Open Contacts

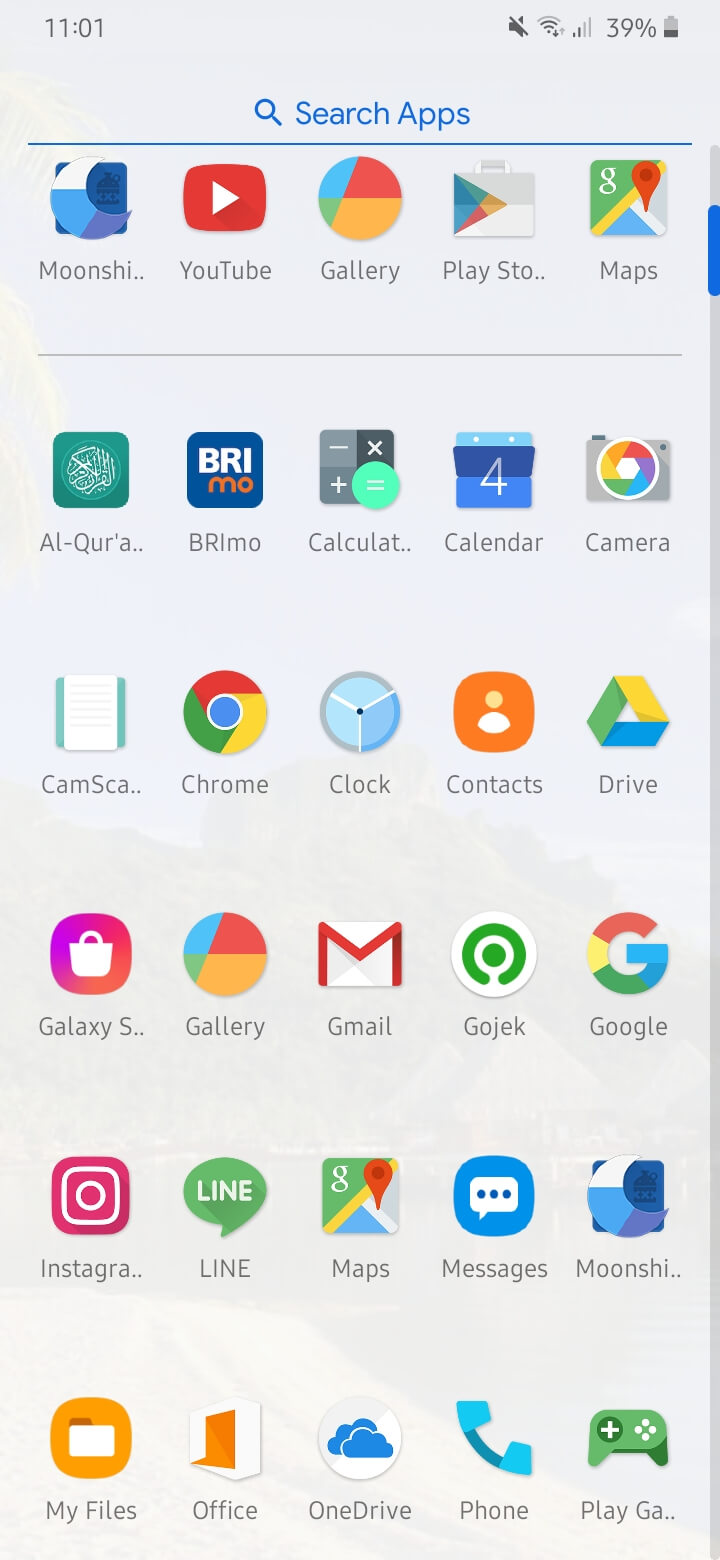click(493, 712)
